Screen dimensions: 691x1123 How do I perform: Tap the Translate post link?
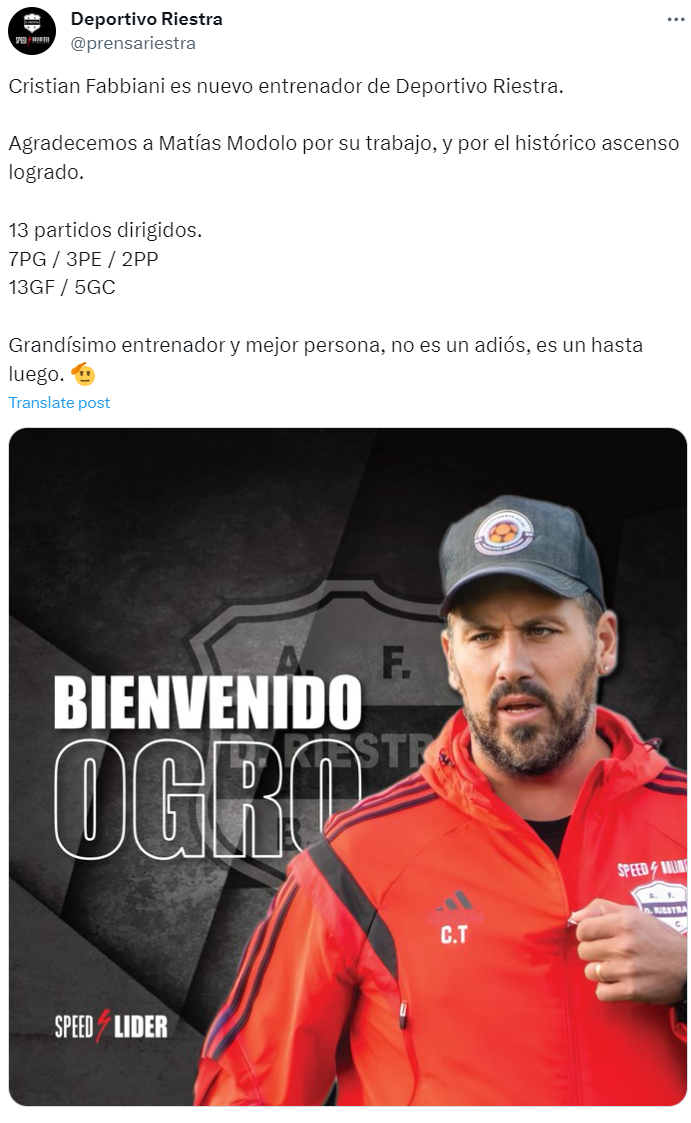59,403
